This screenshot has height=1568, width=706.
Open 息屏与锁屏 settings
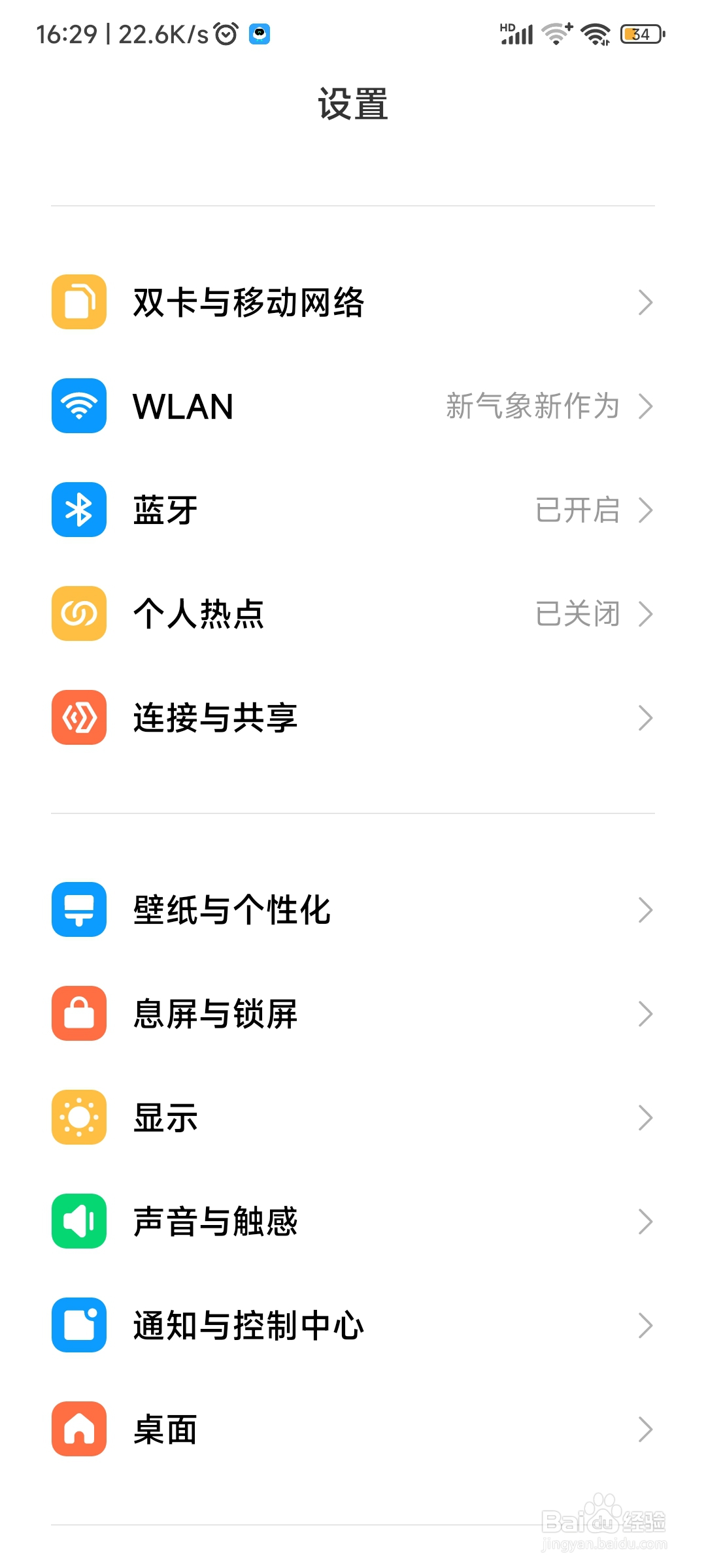(353, 1013)
